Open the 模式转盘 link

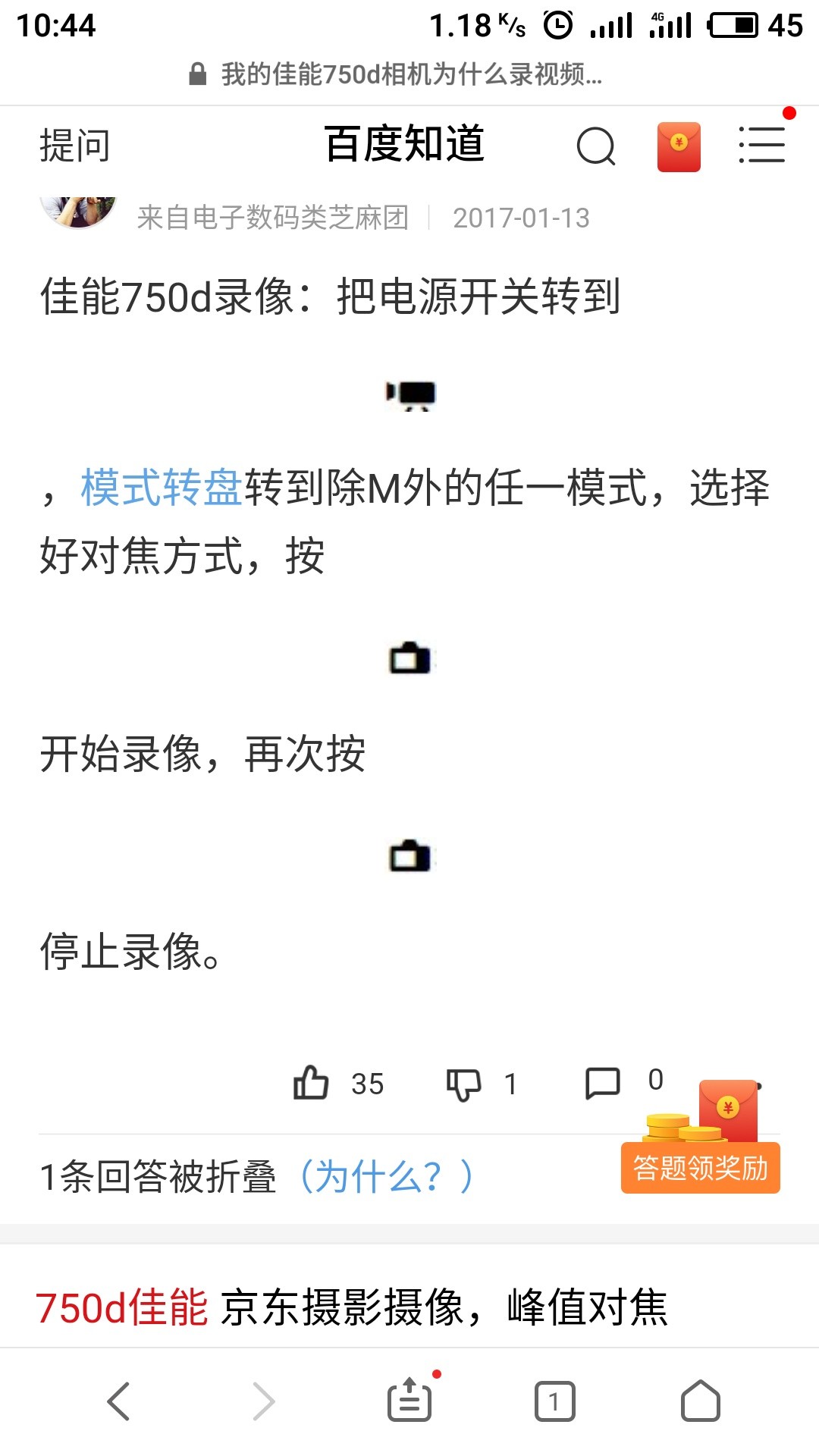162,487
